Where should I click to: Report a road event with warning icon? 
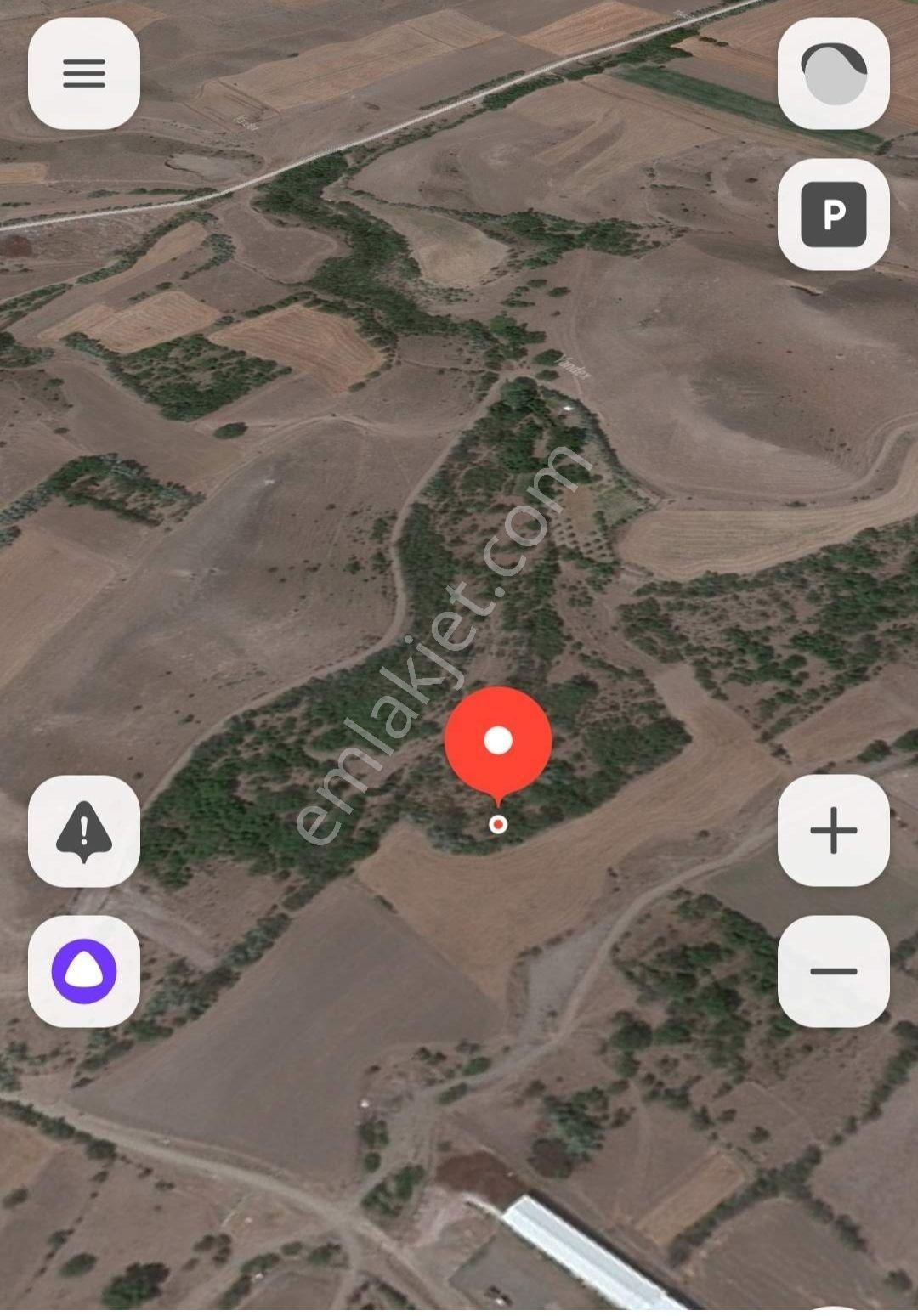(x=84, y=831)
